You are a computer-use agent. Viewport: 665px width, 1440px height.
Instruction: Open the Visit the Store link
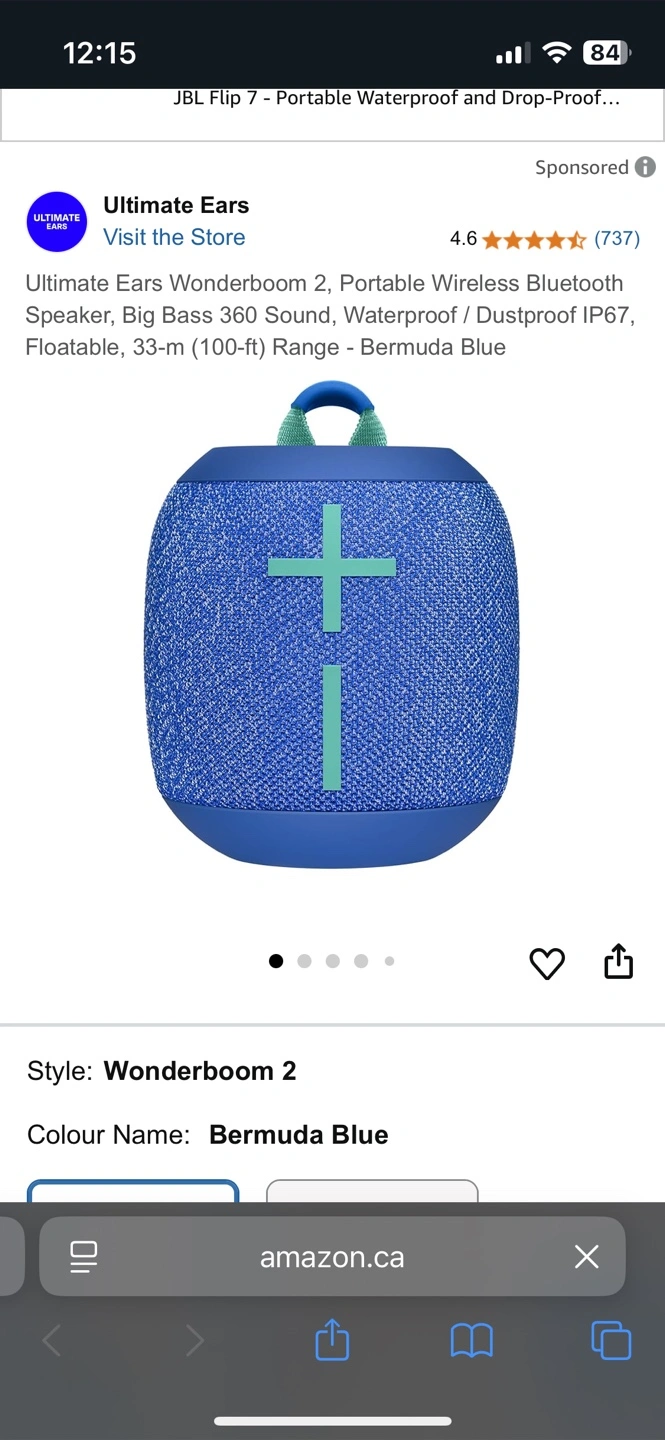174,237
